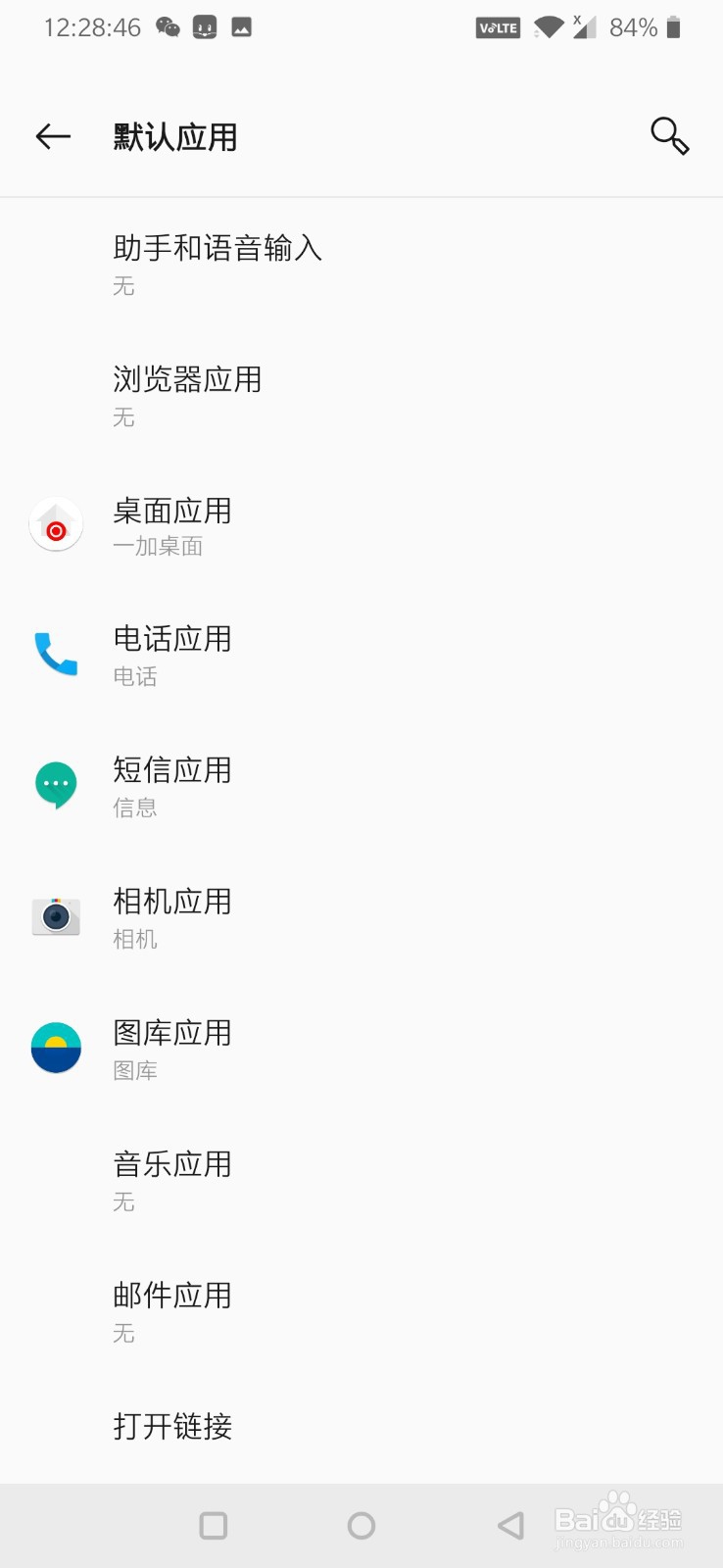Open search with the magnifier icon
The width and height of the screenshot is (723, 1568).
(669, 136)
